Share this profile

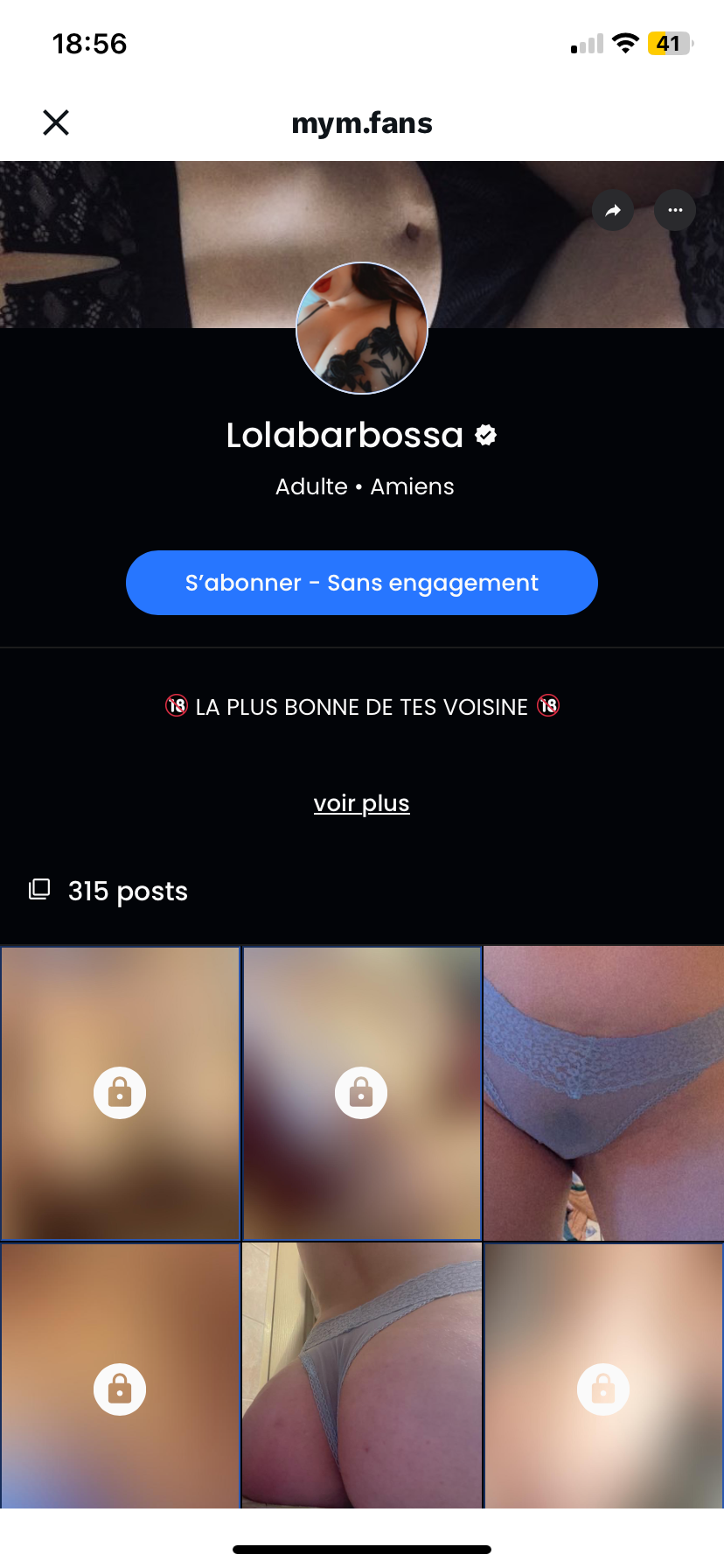pyautogui.click(x=613, y=210)
